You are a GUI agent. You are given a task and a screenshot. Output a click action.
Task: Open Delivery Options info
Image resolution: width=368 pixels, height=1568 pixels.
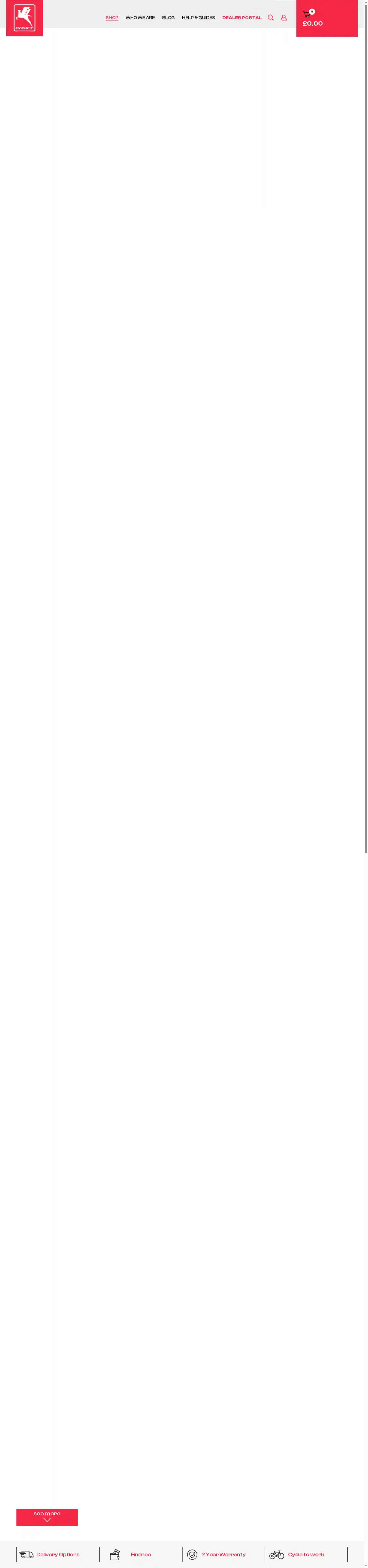point(58,1554)
